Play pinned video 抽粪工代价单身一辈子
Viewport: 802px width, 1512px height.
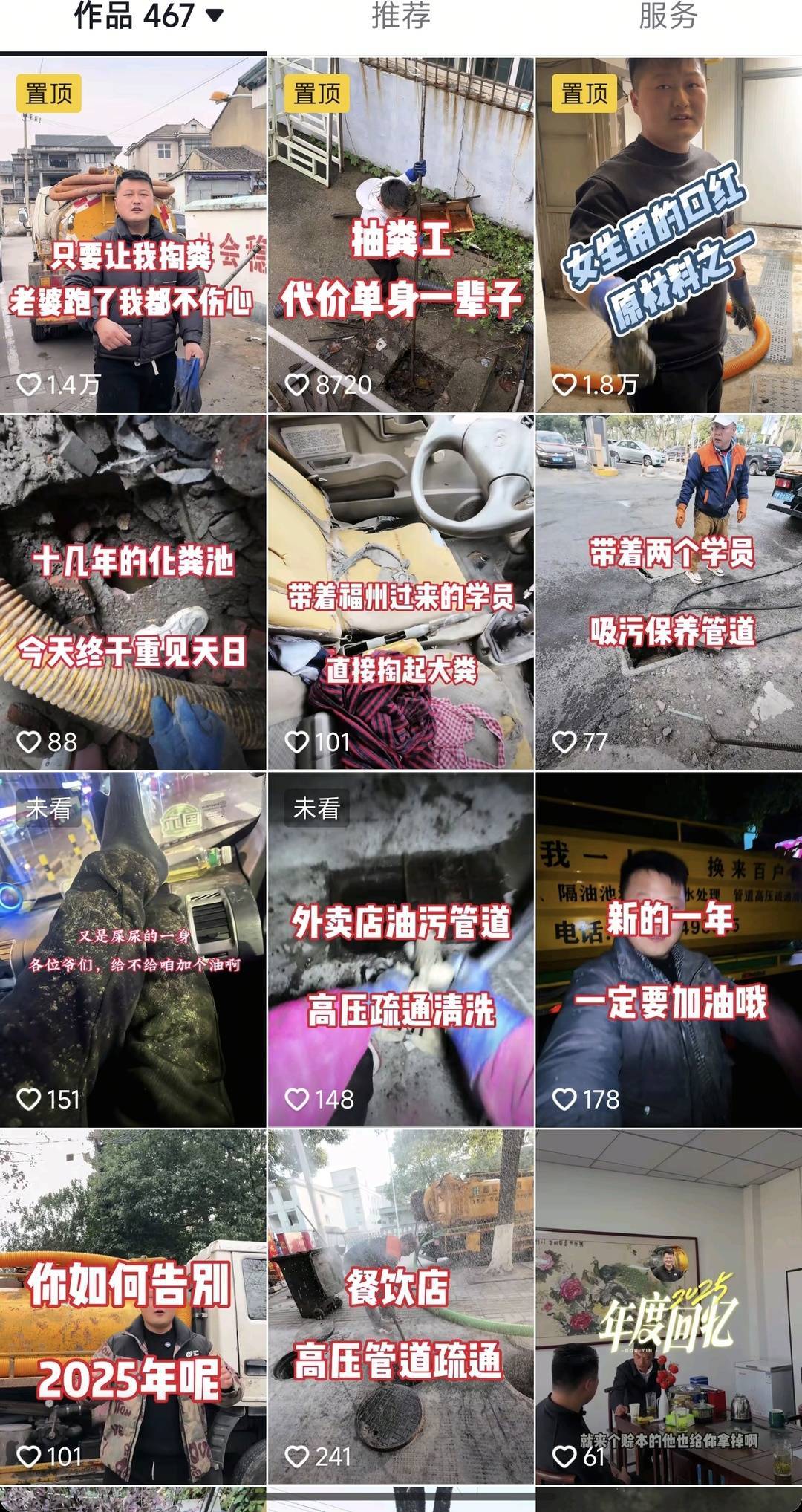click(x=400, y=235)
